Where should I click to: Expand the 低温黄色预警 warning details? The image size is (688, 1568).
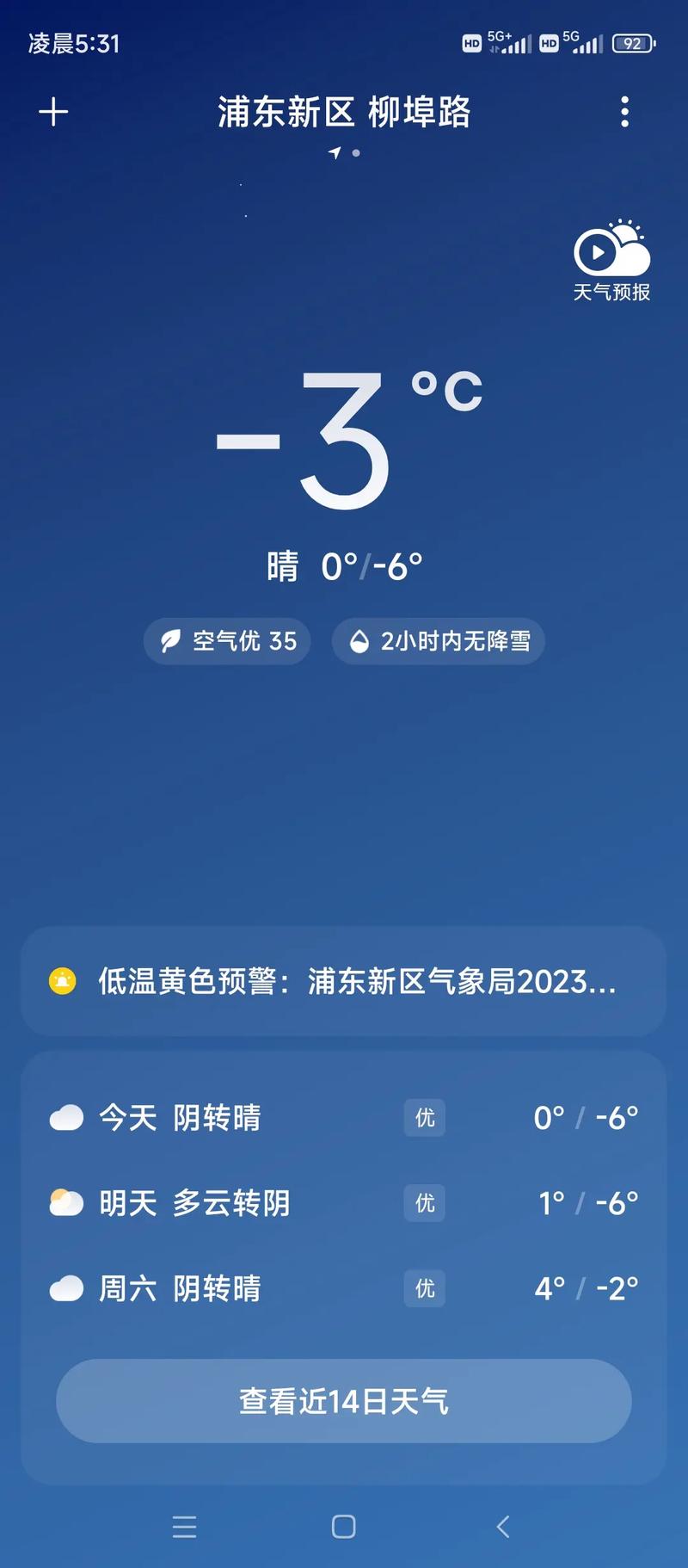click(x=344, y=982)
